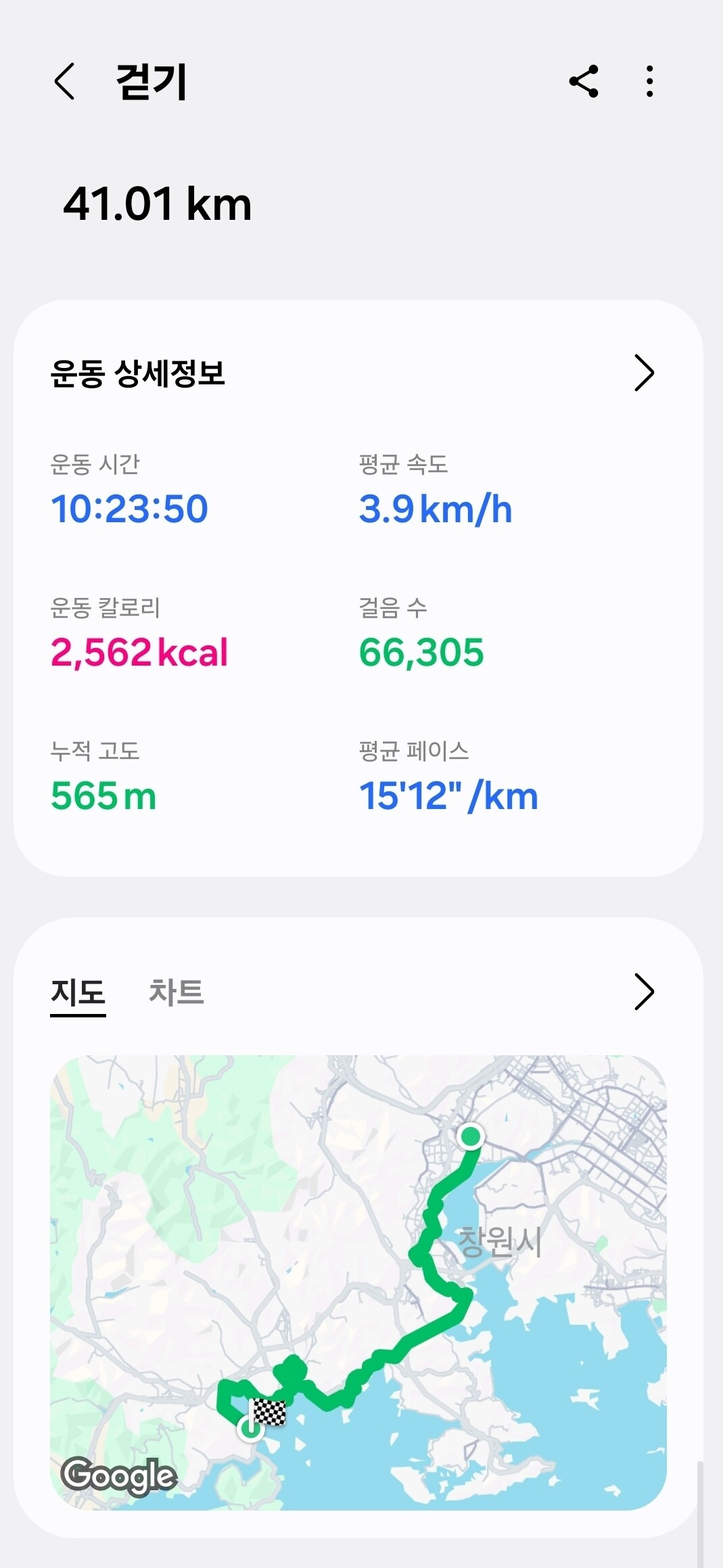Share this walking workout
This screenshot has height=1568, width=723.
click(x=584, y=82)
